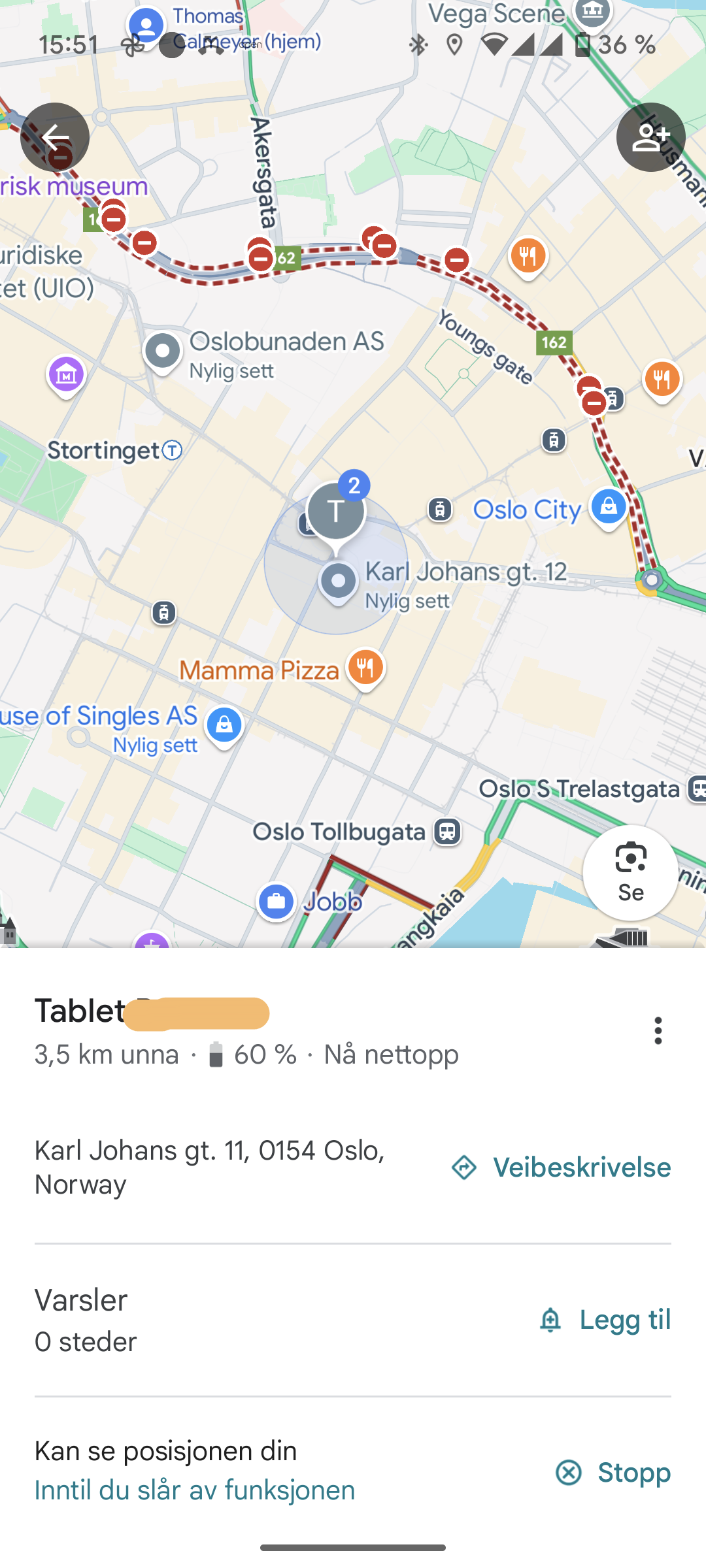Select the Oslo Tollbugata stop marker

coord(447,832)
